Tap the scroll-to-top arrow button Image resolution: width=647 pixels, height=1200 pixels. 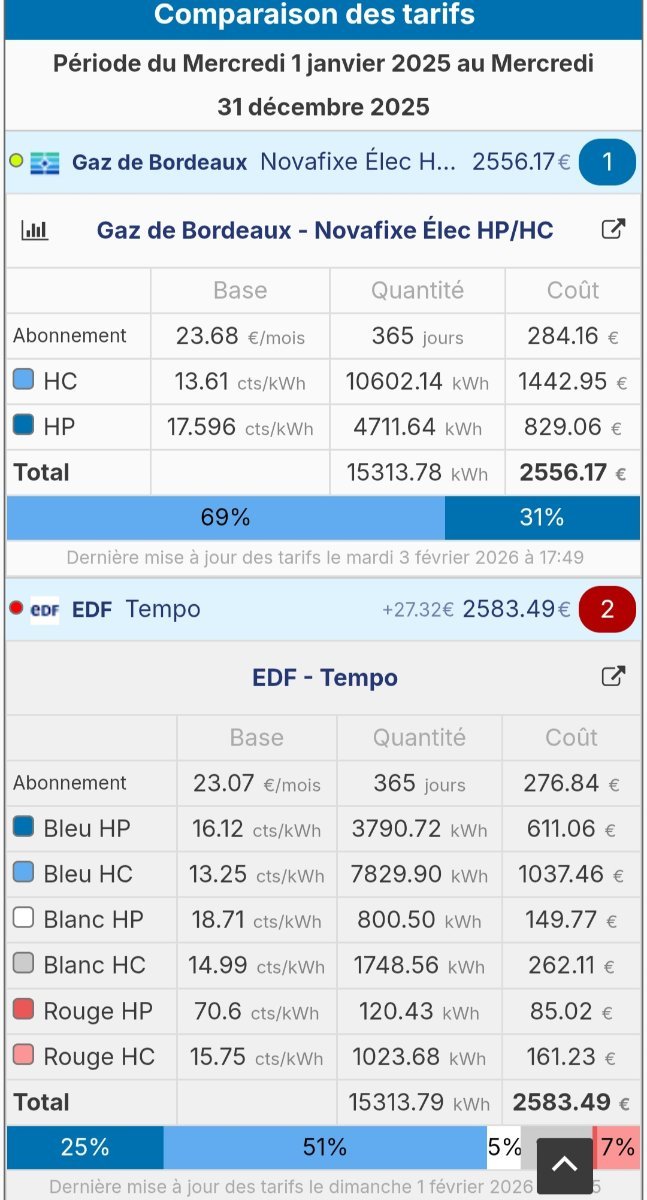click(565, 1164)
